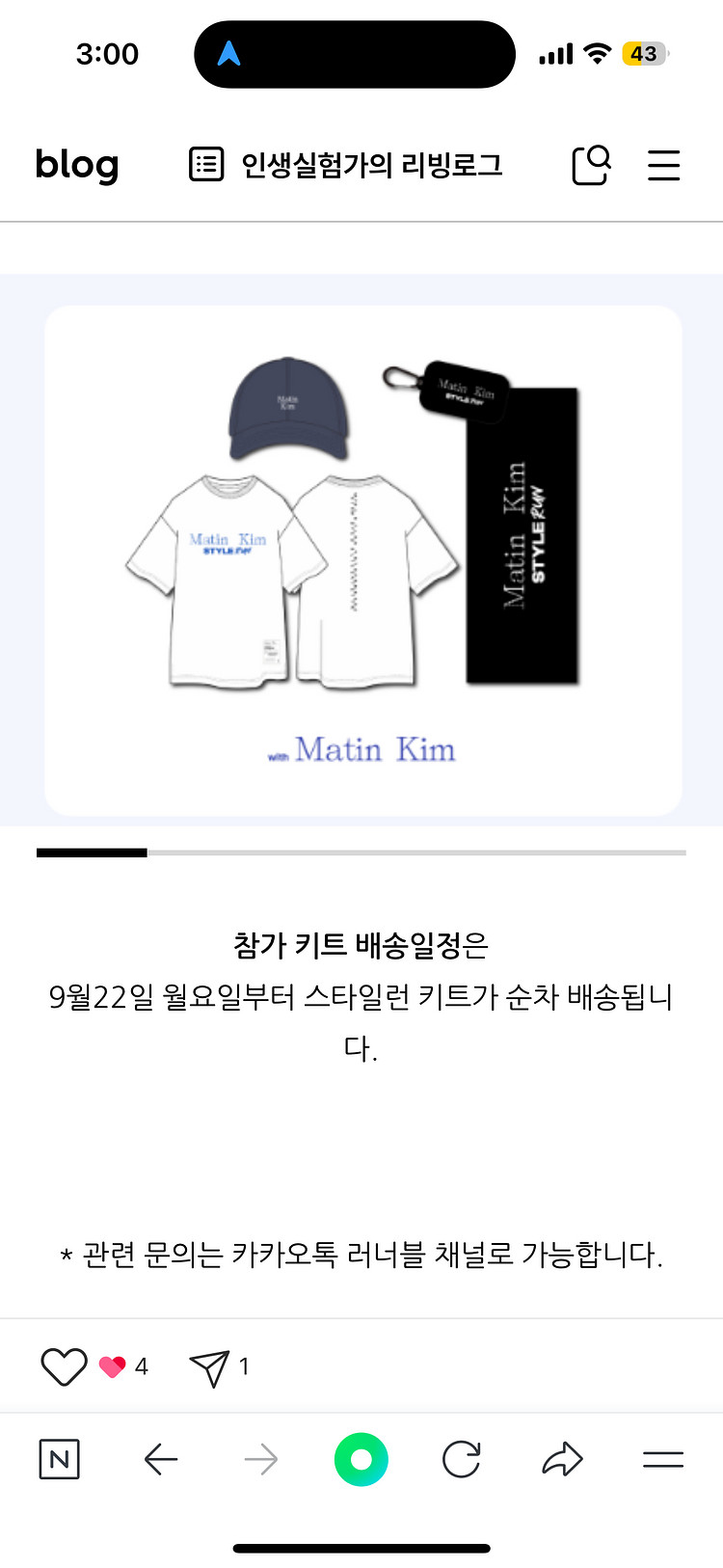Open the bottom toolbar menu lines
The image size is (723, 1568).
click(662, 1459)
